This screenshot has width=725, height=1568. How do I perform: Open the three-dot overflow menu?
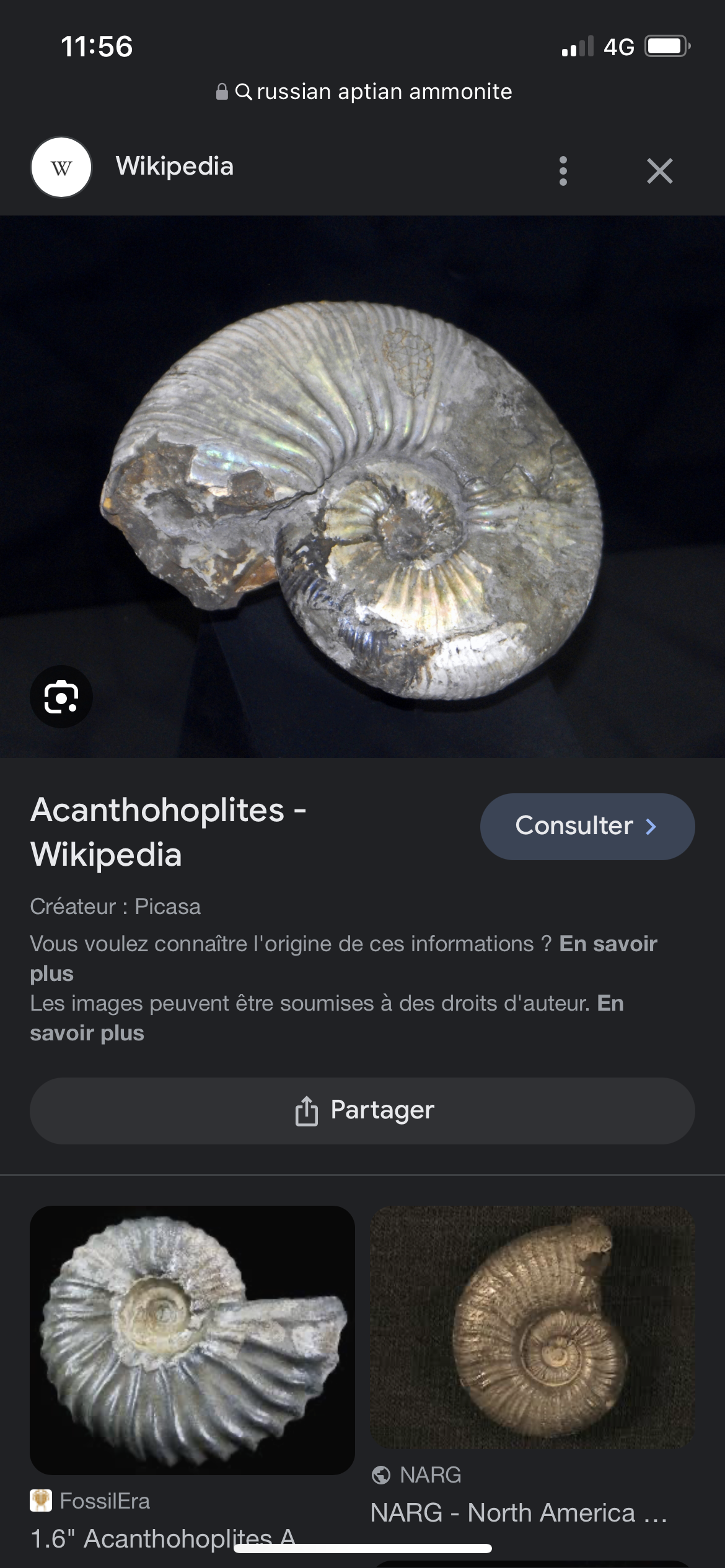563,170
